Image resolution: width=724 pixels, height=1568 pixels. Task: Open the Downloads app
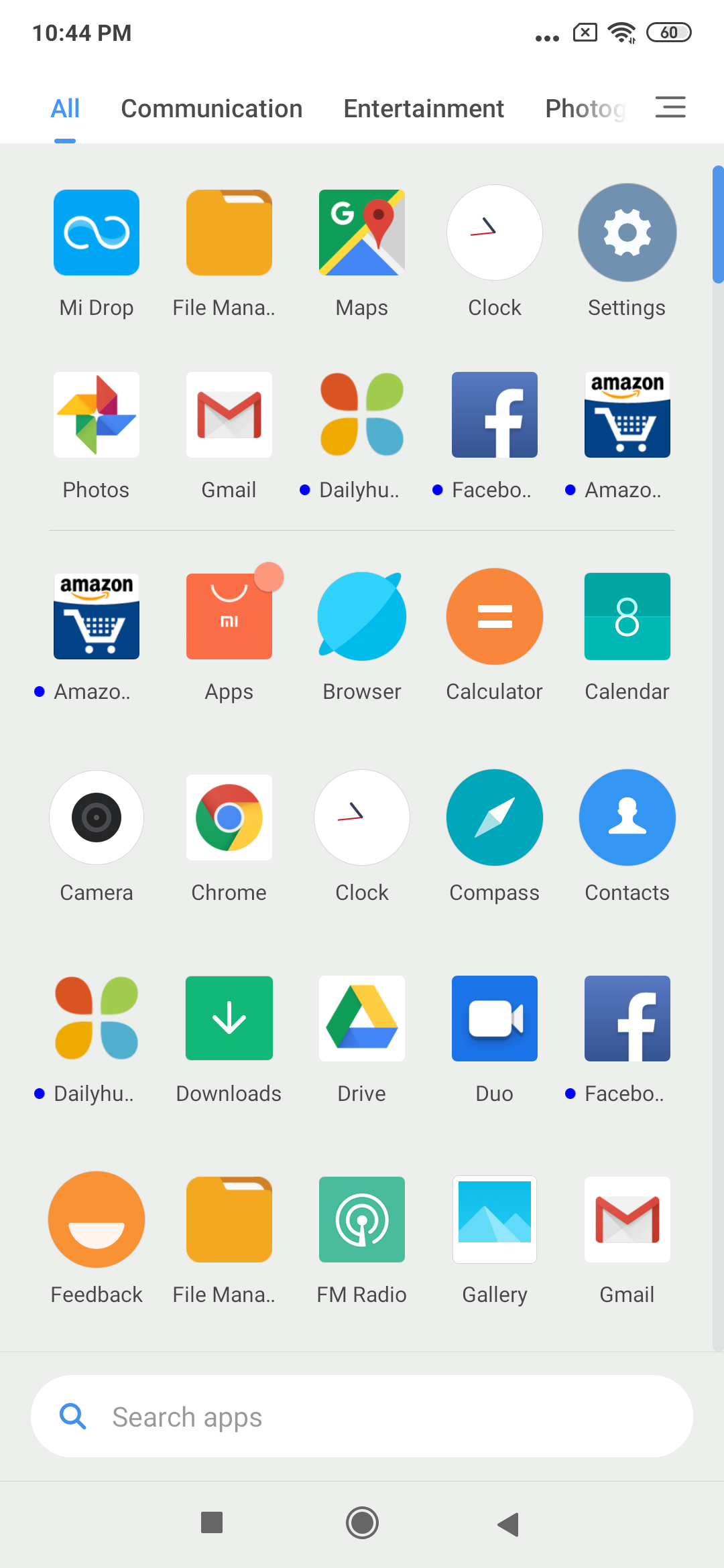229,1019
